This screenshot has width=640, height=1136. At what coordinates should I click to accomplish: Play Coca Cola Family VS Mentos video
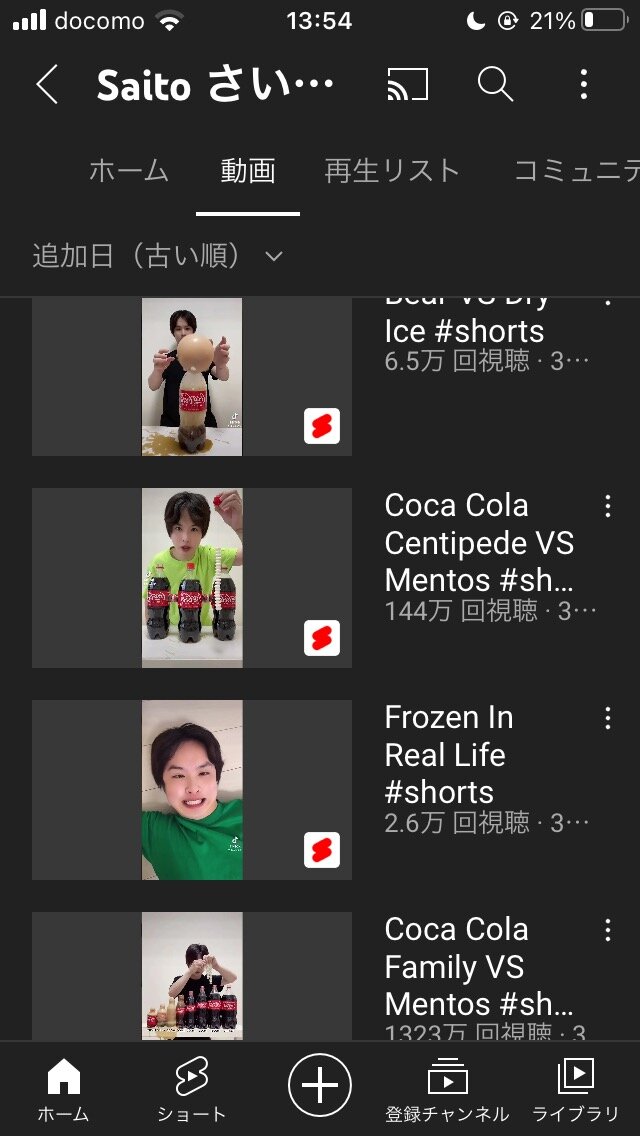pos(192,976)
